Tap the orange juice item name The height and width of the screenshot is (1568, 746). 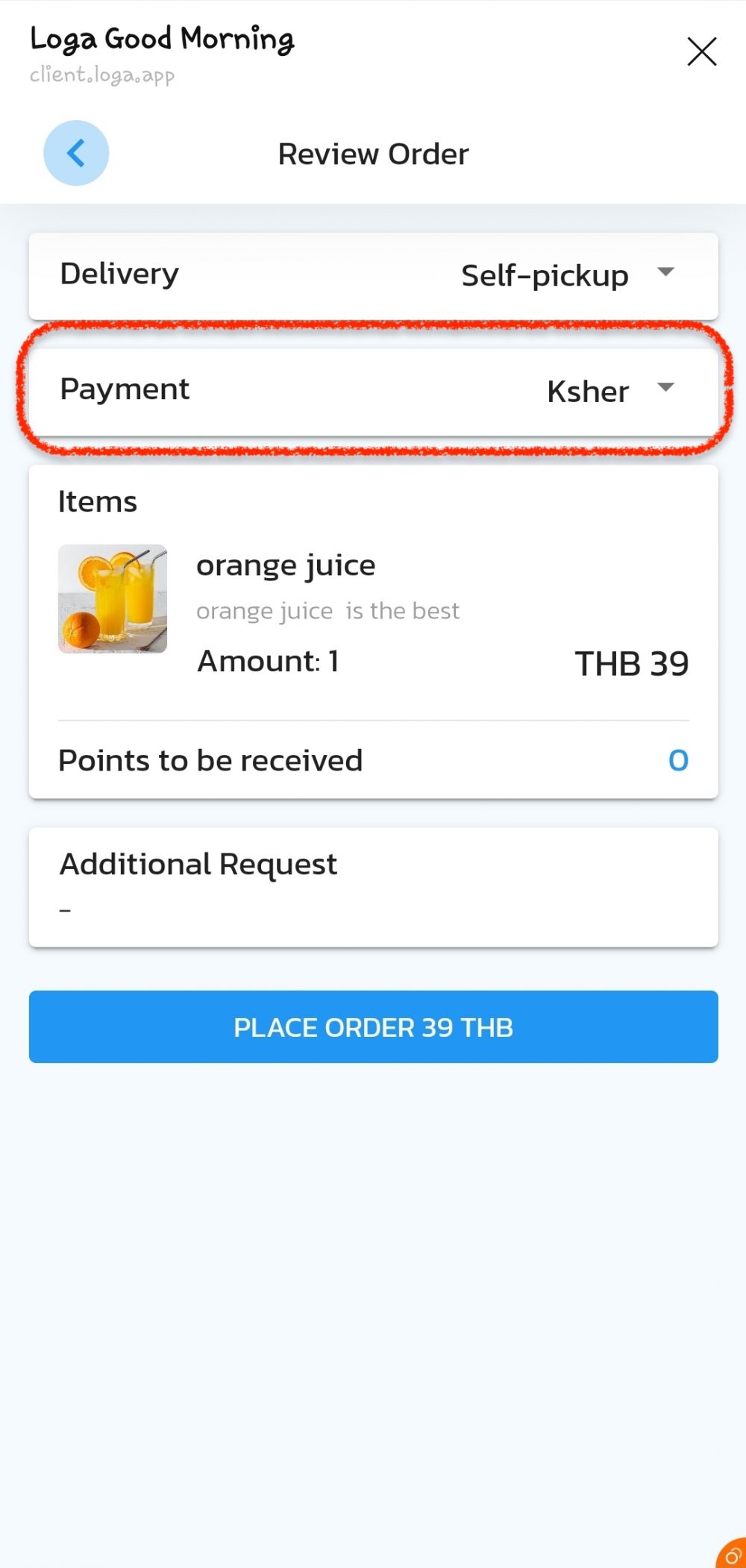click(x=286, y=565)
